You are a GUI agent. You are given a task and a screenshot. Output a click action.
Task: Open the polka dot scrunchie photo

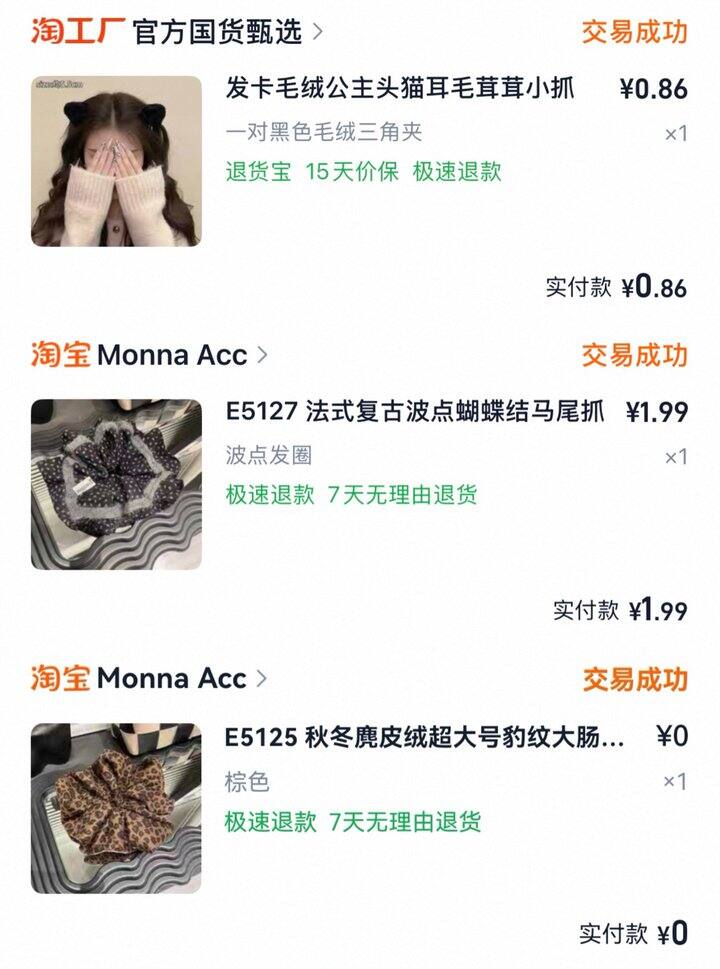[116, 484]
